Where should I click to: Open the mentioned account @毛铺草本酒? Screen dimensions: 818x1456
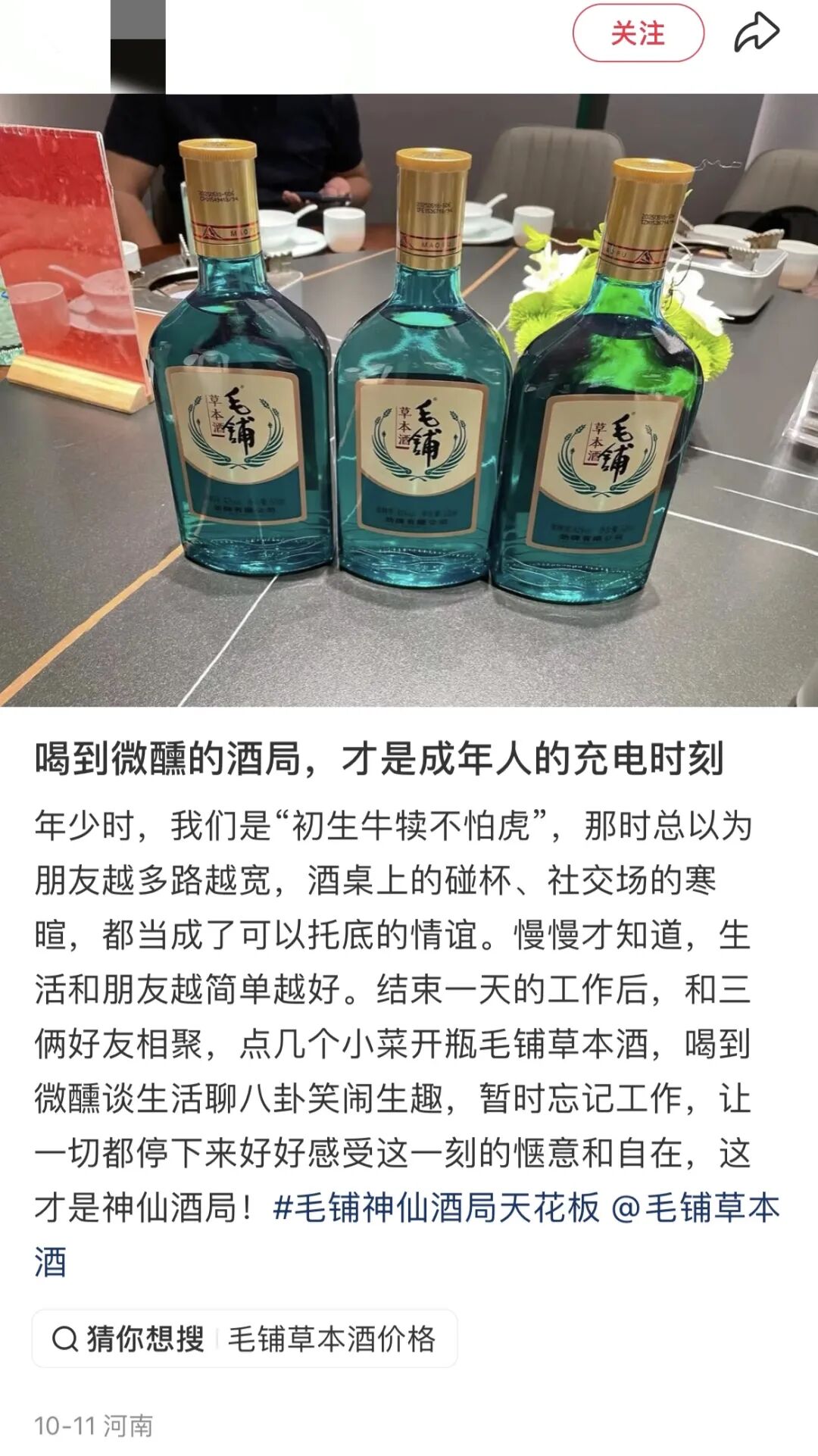pos(694,1208)
